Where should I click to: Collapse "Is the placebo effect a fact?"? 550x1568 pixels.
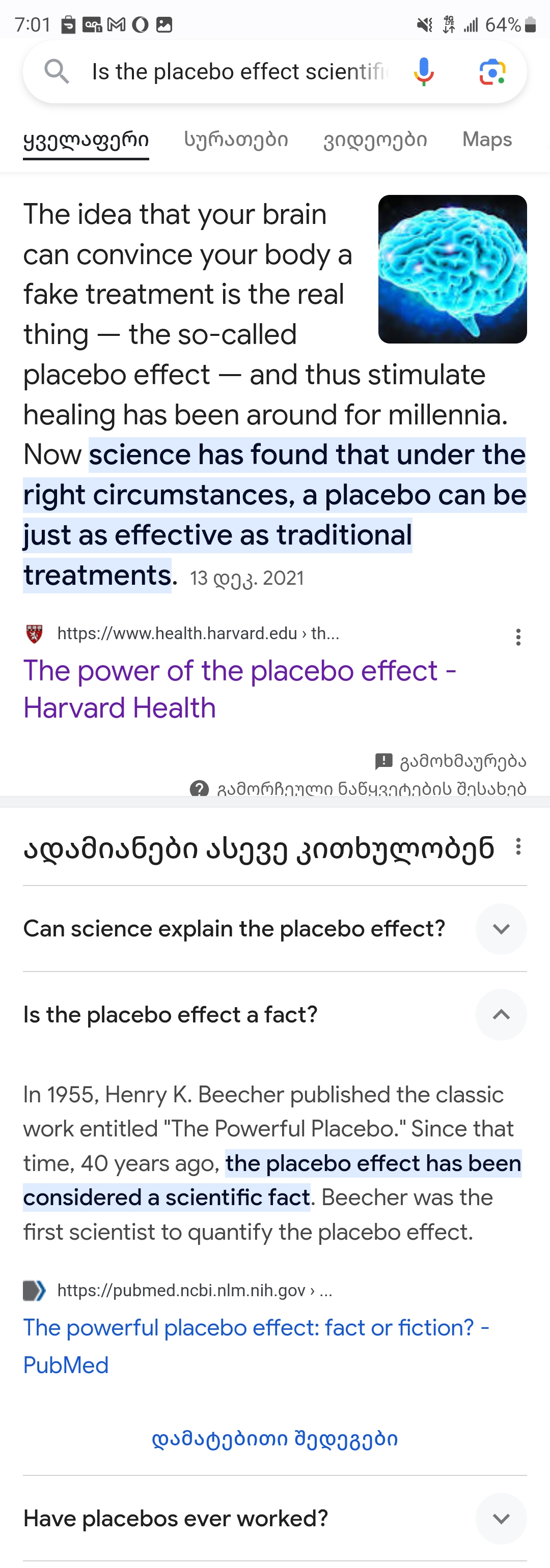coord(501,1015)
